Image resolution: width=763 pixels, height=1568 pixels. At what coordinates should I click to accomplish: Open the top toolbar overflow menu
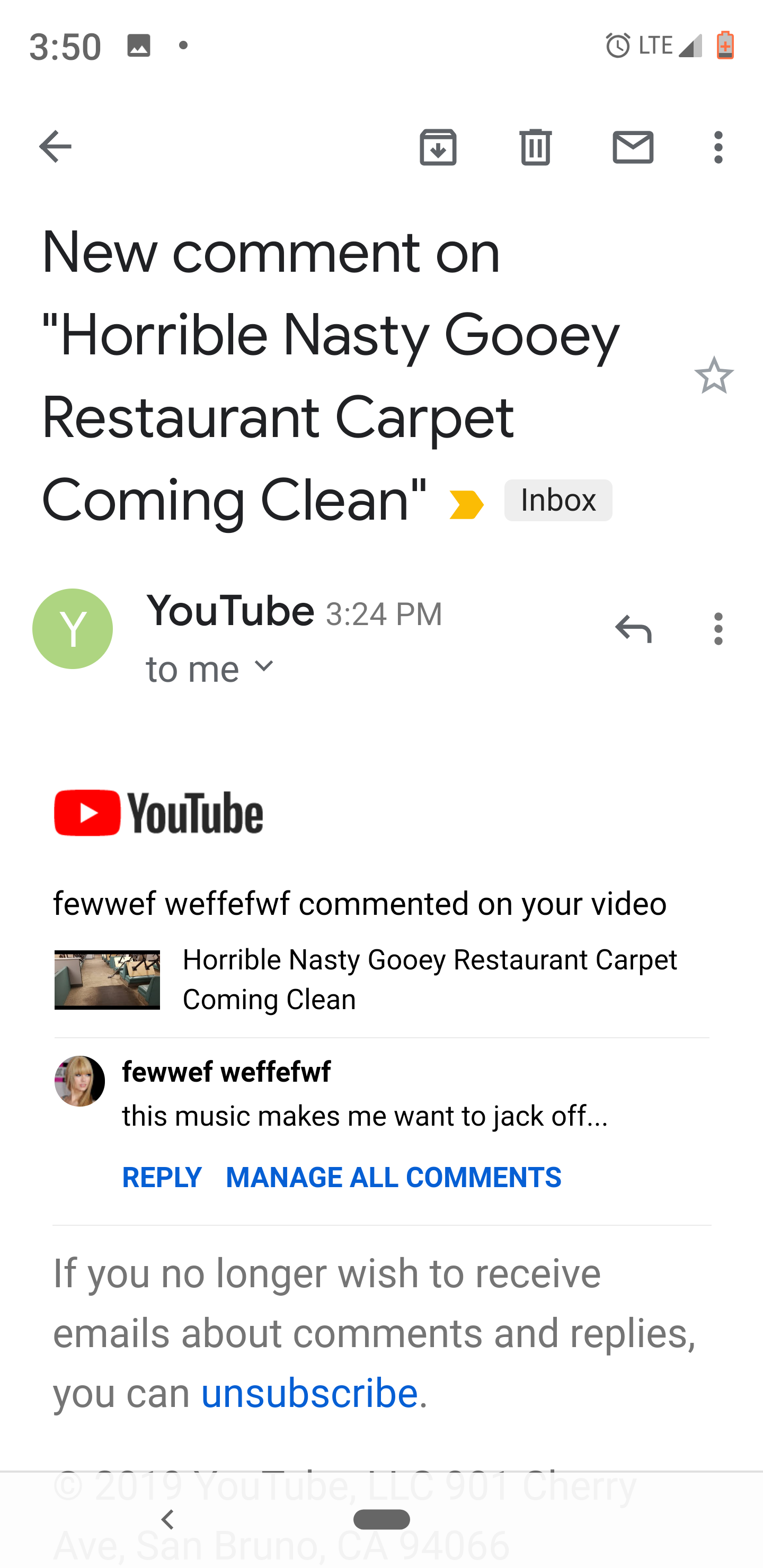click(x=718, y=147)
